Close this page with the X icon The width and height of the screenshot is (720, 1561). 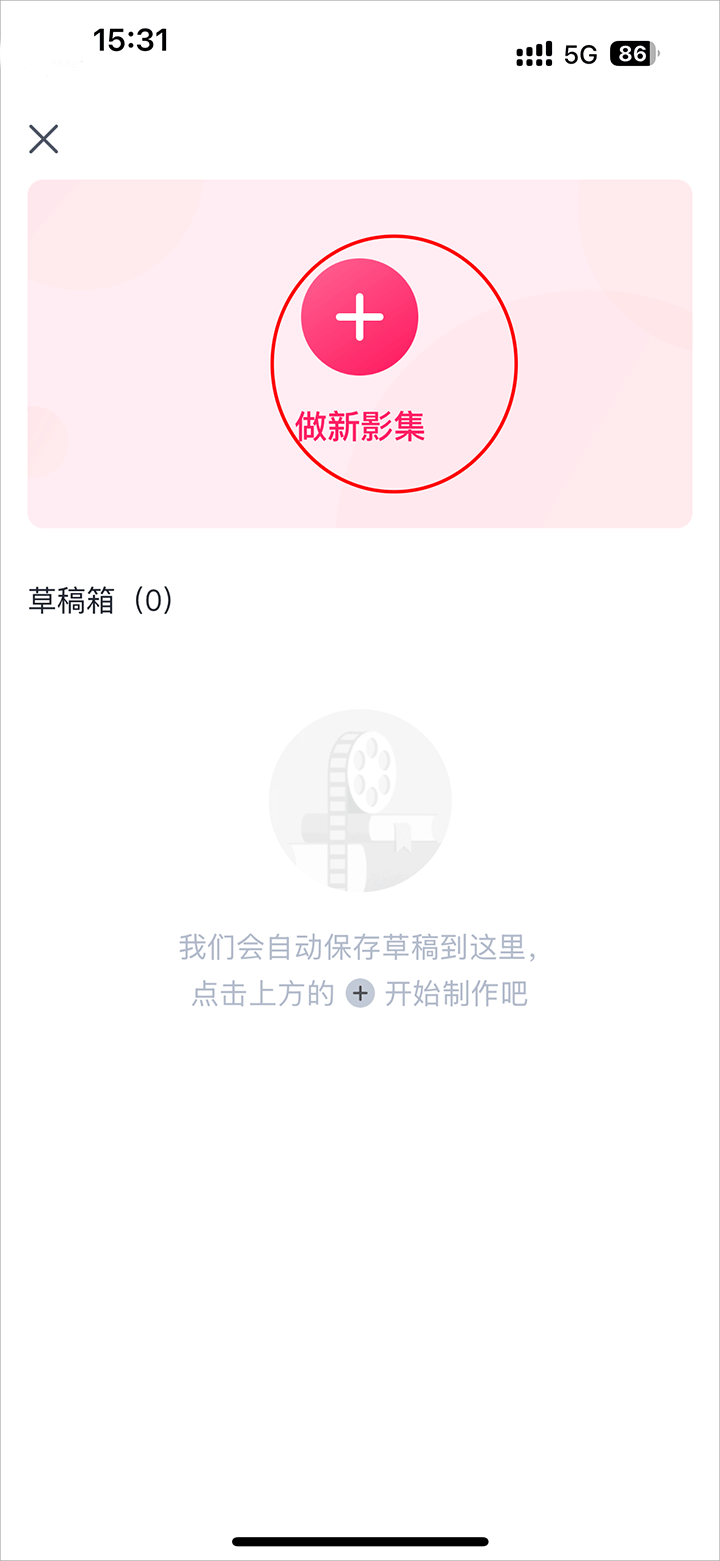pos(44,139)
